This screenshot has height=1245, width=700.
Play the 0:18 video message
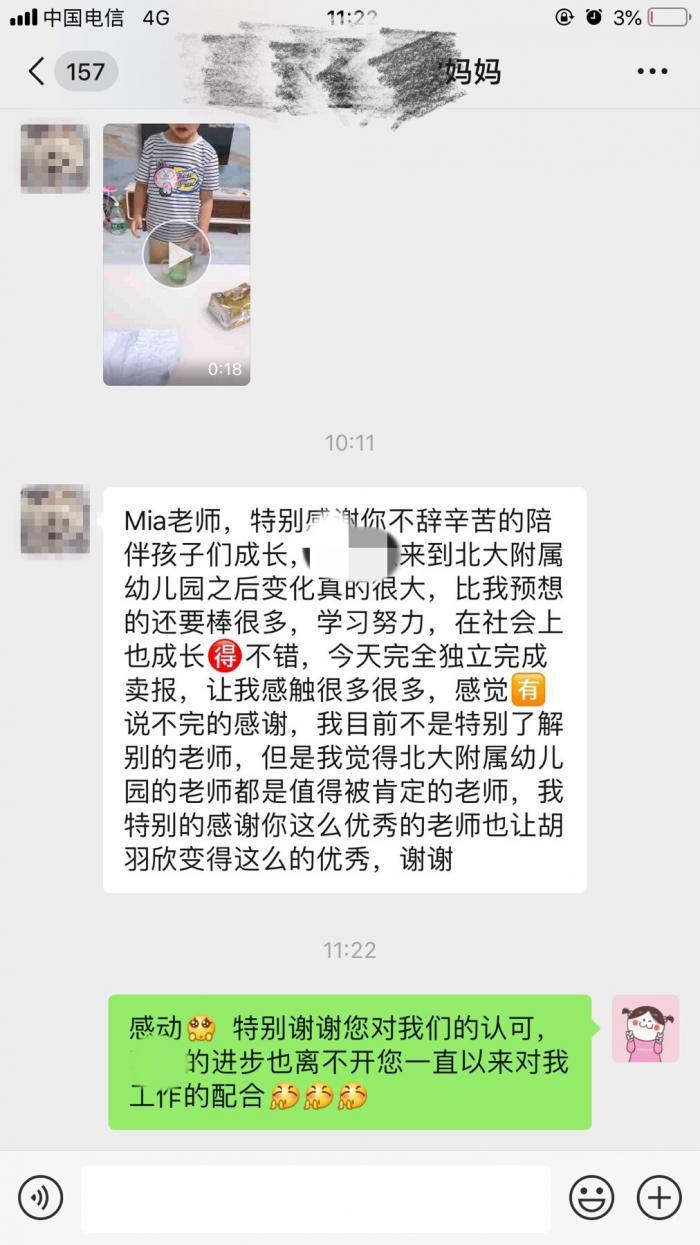point(176,255)
